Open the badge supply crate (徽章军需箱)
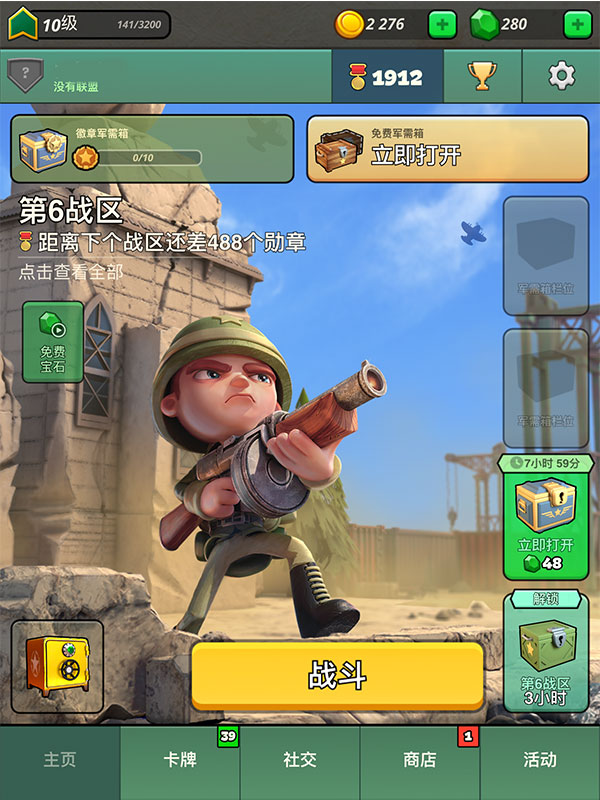The width and height of the screenshot is (600, 800). pyautogui.click(x=152, y=149)
